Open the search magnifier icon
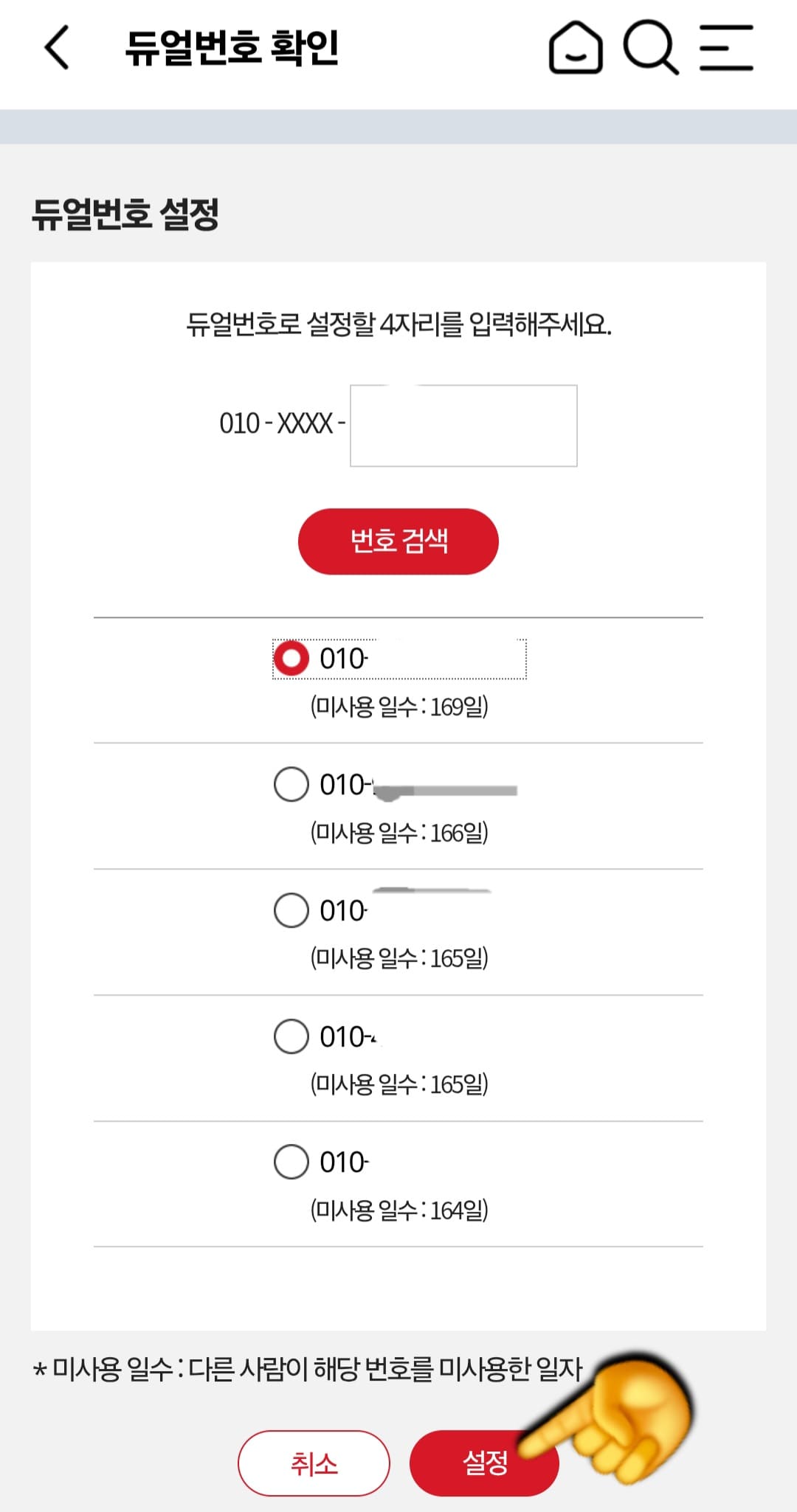The image size is (797, 1512). (x=650, y=48)
